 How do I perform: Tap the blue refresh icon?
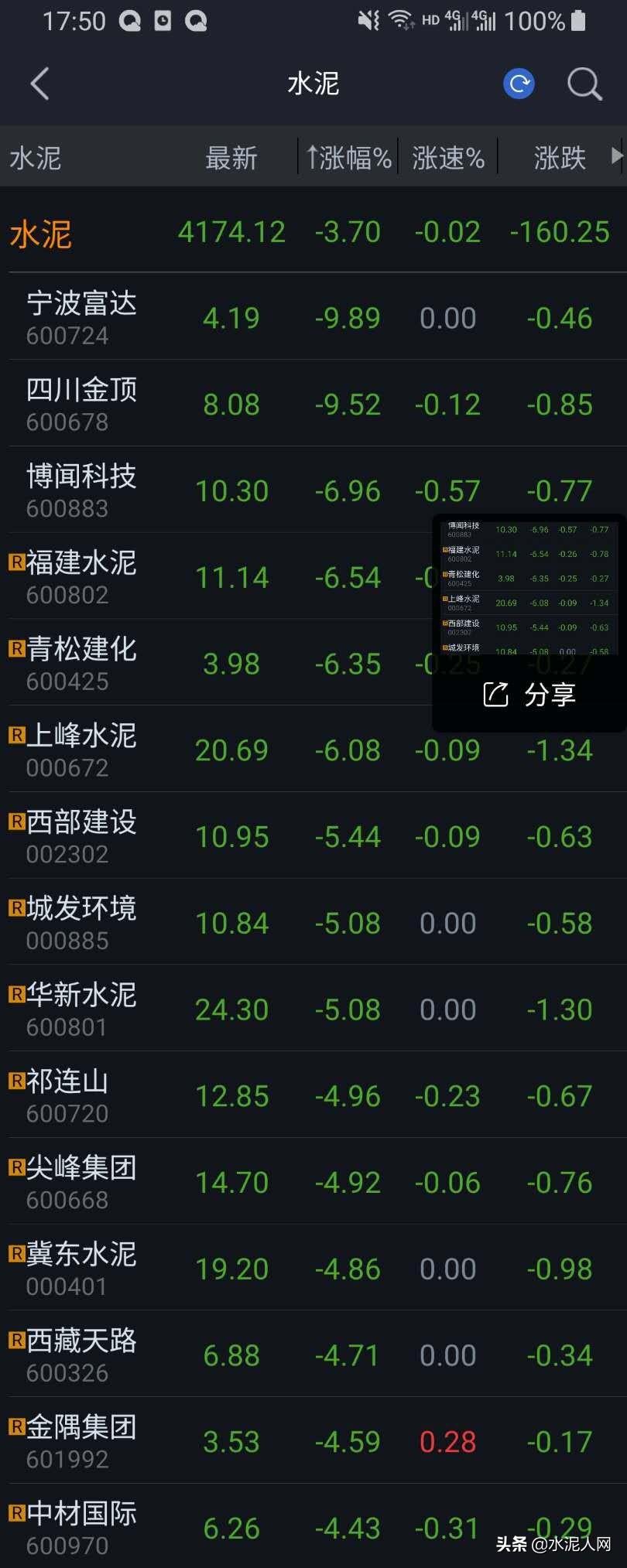[518, 84]
